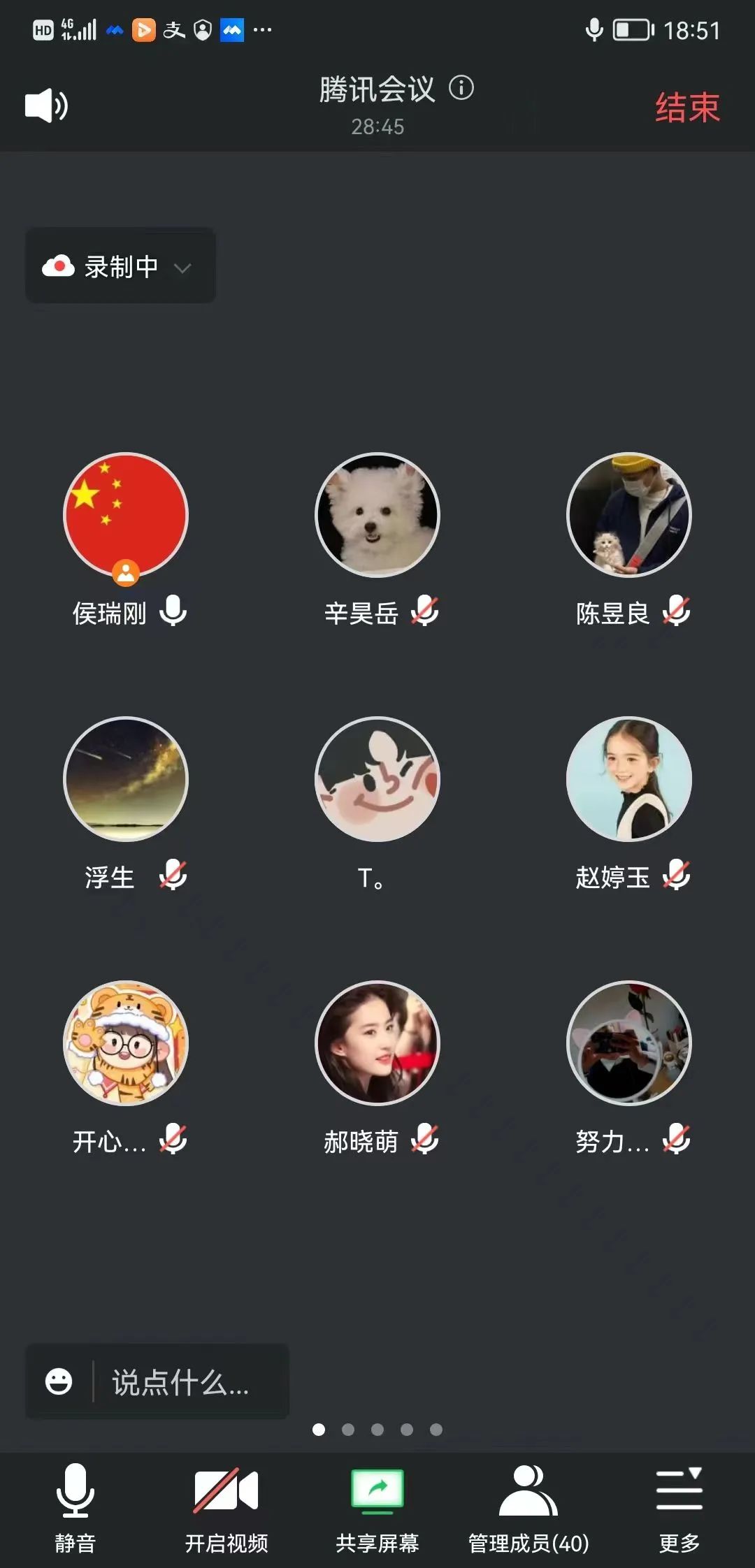755x1568 pixels.
Task: Open participant 赵婷玉's tile
Action: point(629,779)
